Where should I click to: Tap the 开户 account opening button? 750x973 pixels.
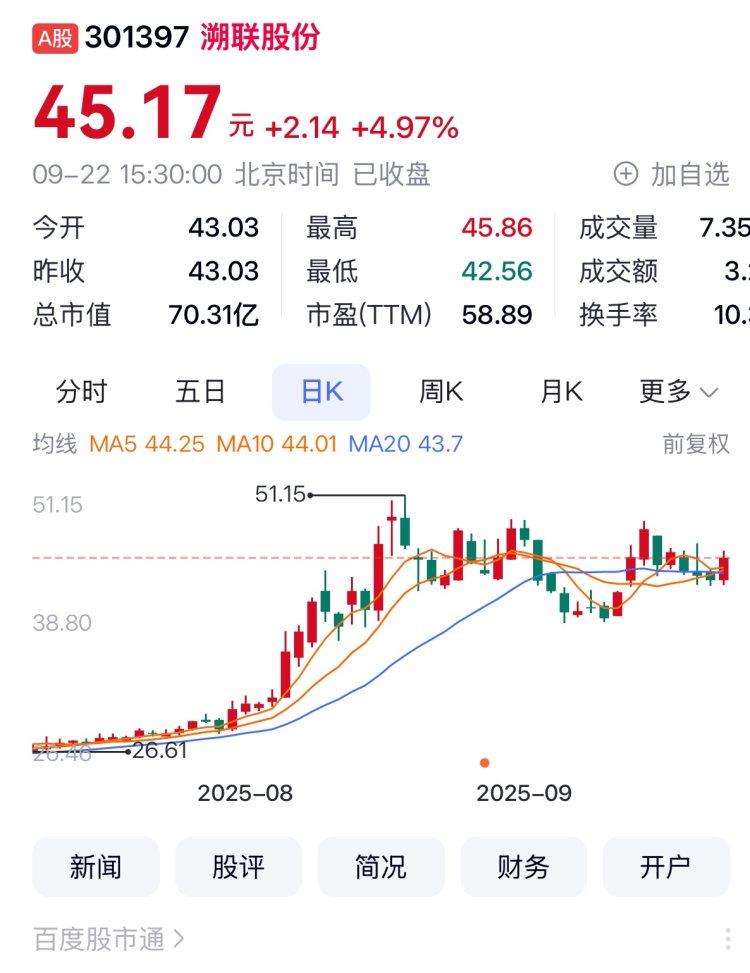pos(666,866)
